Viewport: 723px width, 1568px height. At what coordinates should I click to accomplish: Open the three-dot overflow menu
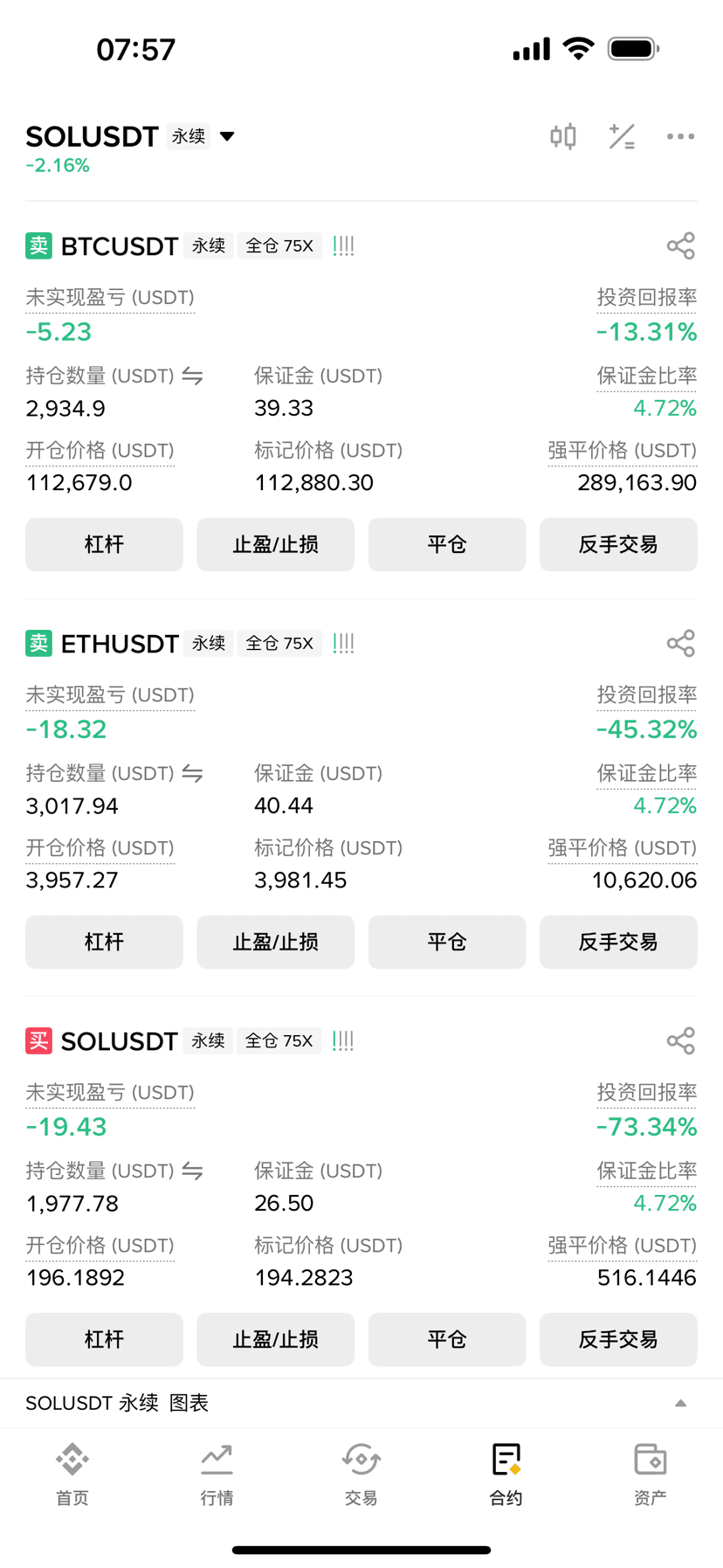click(680, 136)
